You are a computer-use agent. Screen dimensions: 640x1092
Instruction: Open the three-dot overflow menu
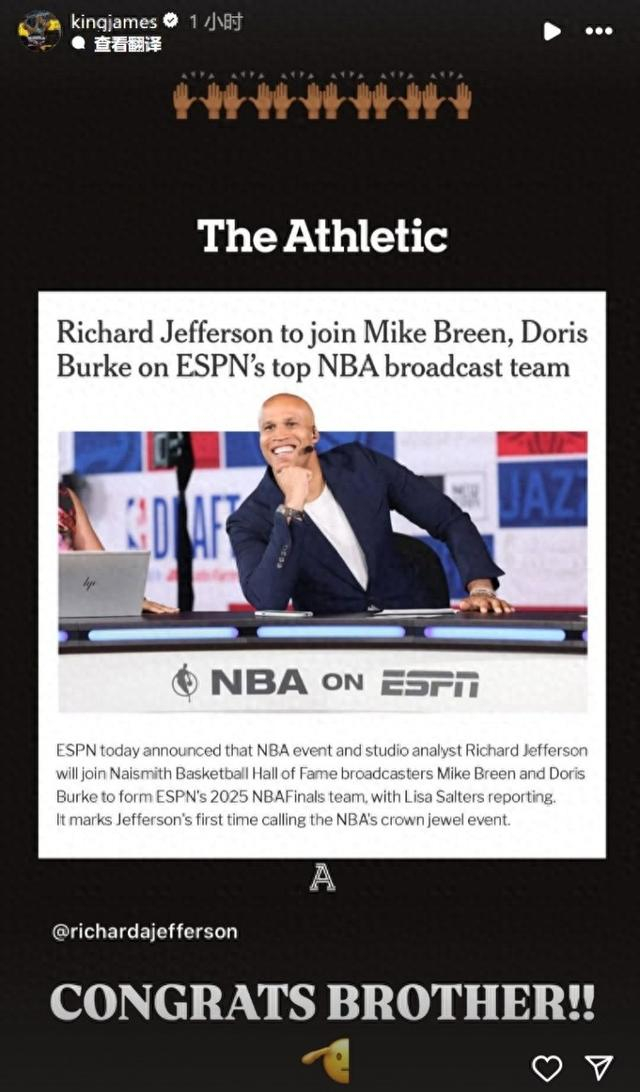tap(598, 31)
